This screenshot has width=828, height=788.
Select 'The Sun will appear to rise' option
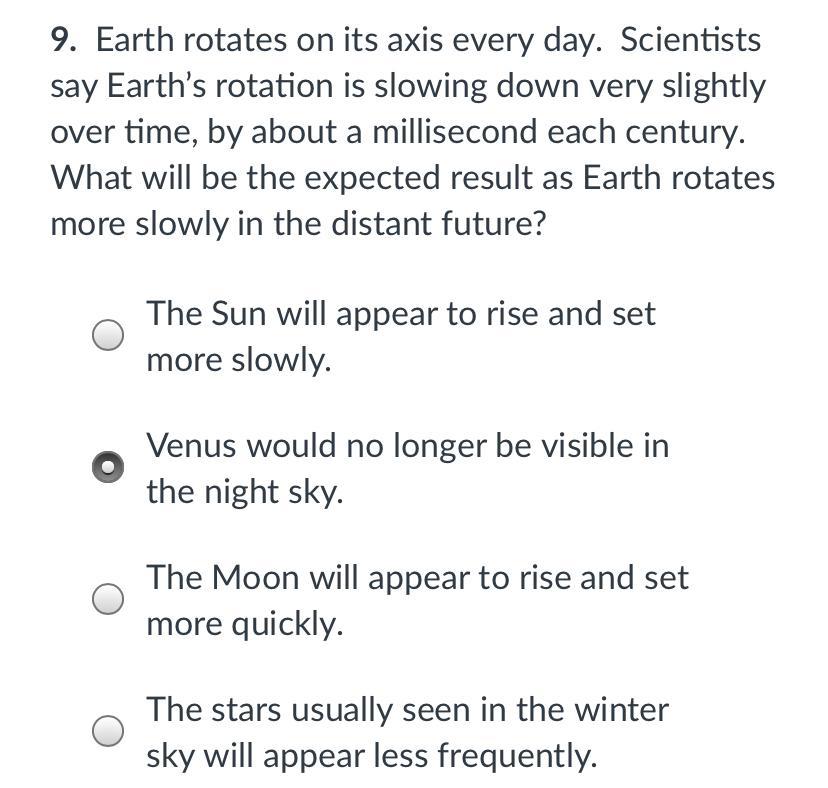108,335
